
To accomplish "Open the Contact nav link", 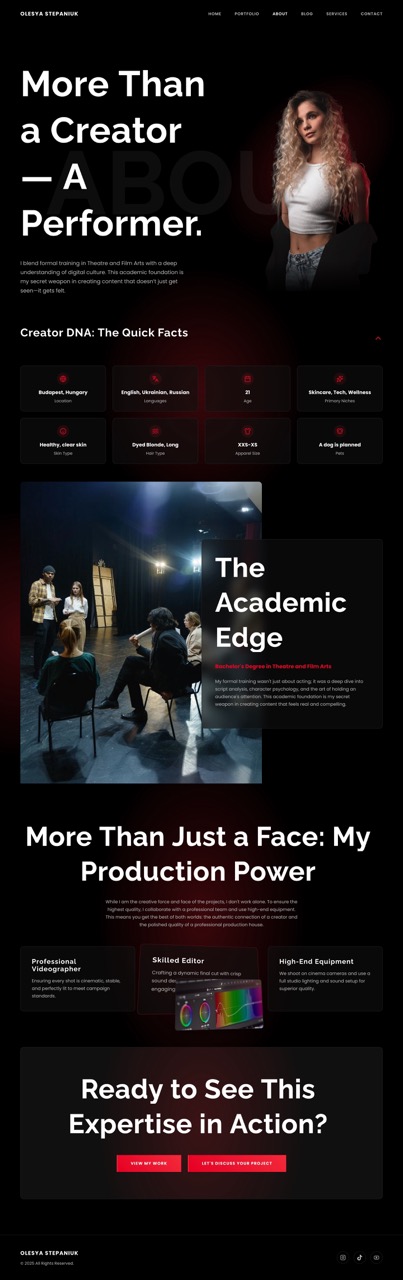I will [372, 14].
